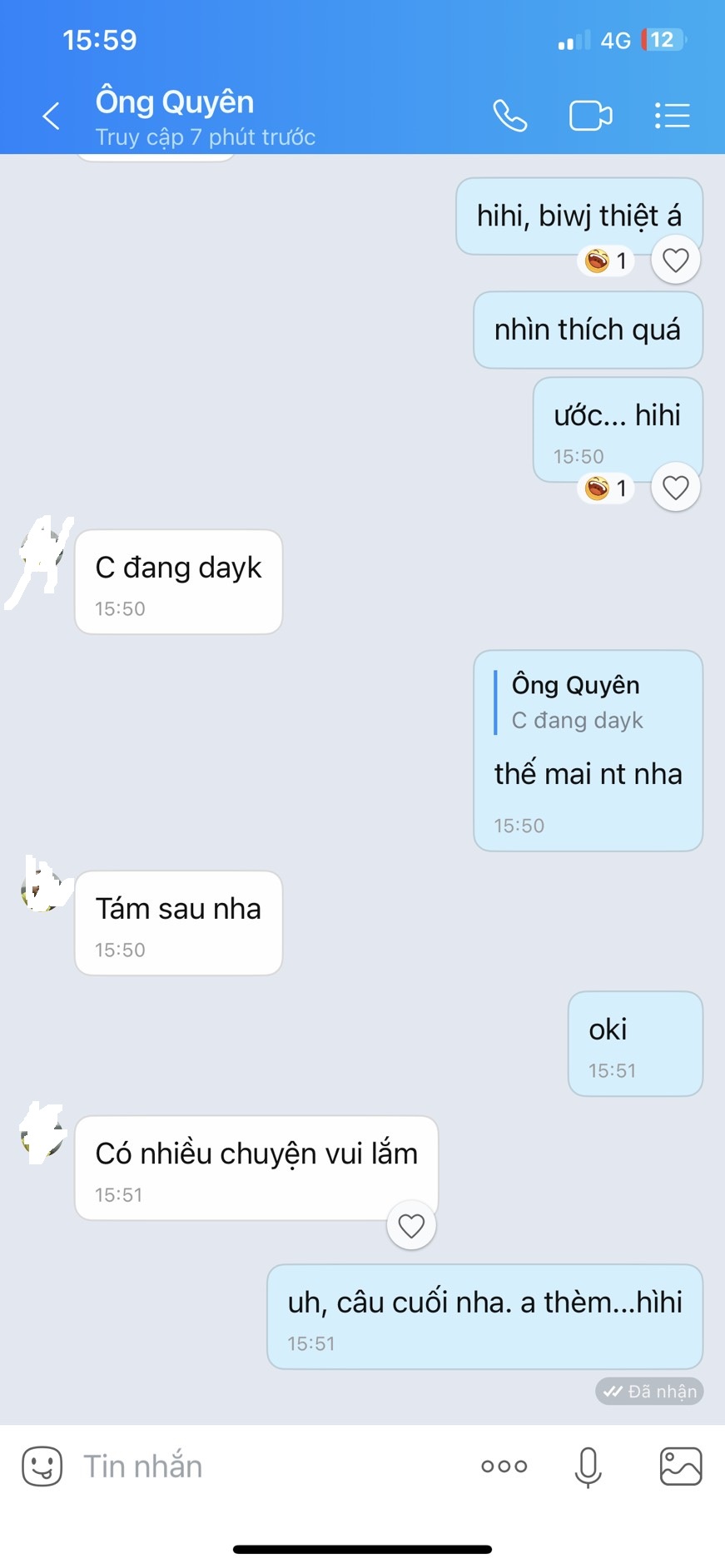Like the message 'ước... hihi'

coord(675,488)
